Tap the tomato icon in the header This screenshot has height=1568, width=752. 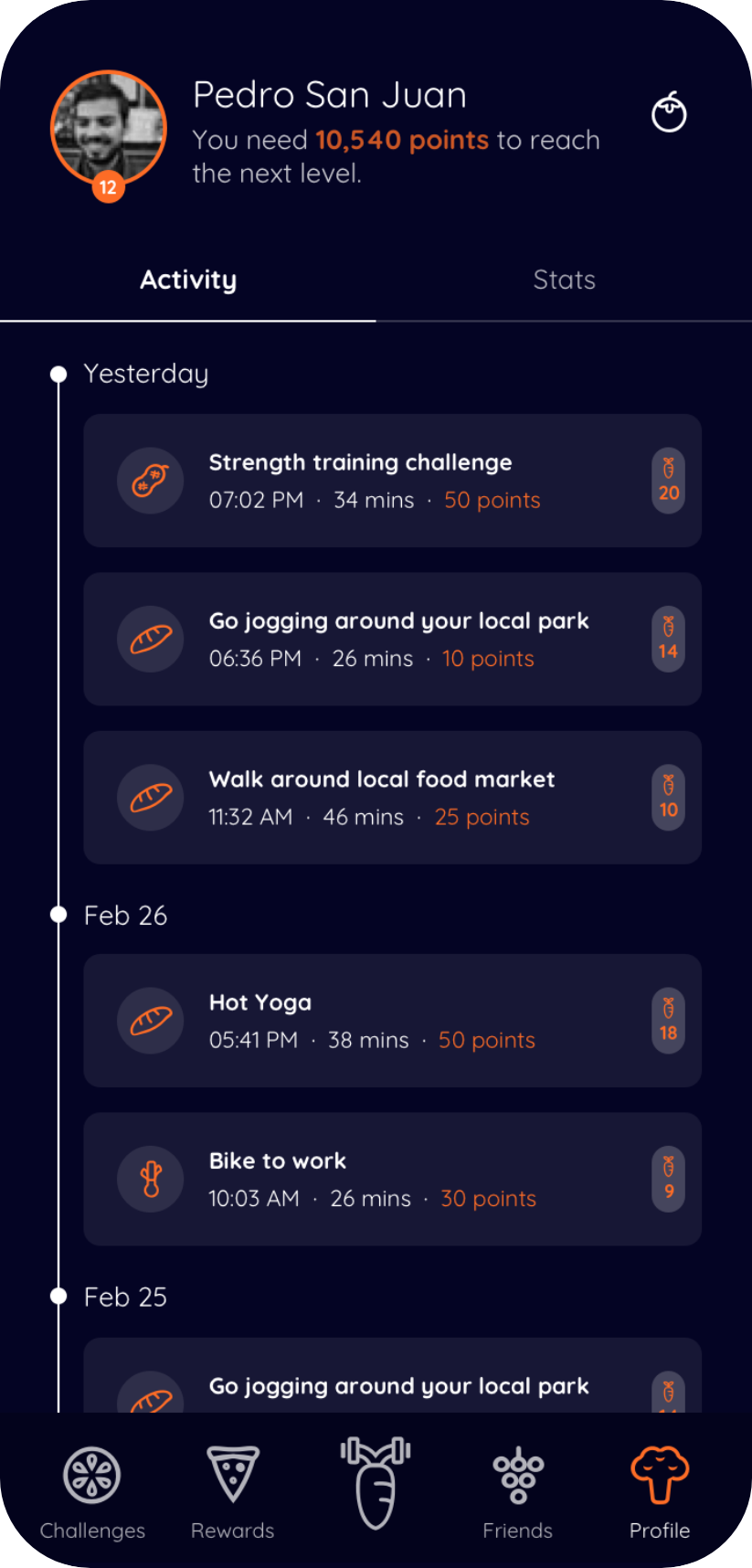669,111
